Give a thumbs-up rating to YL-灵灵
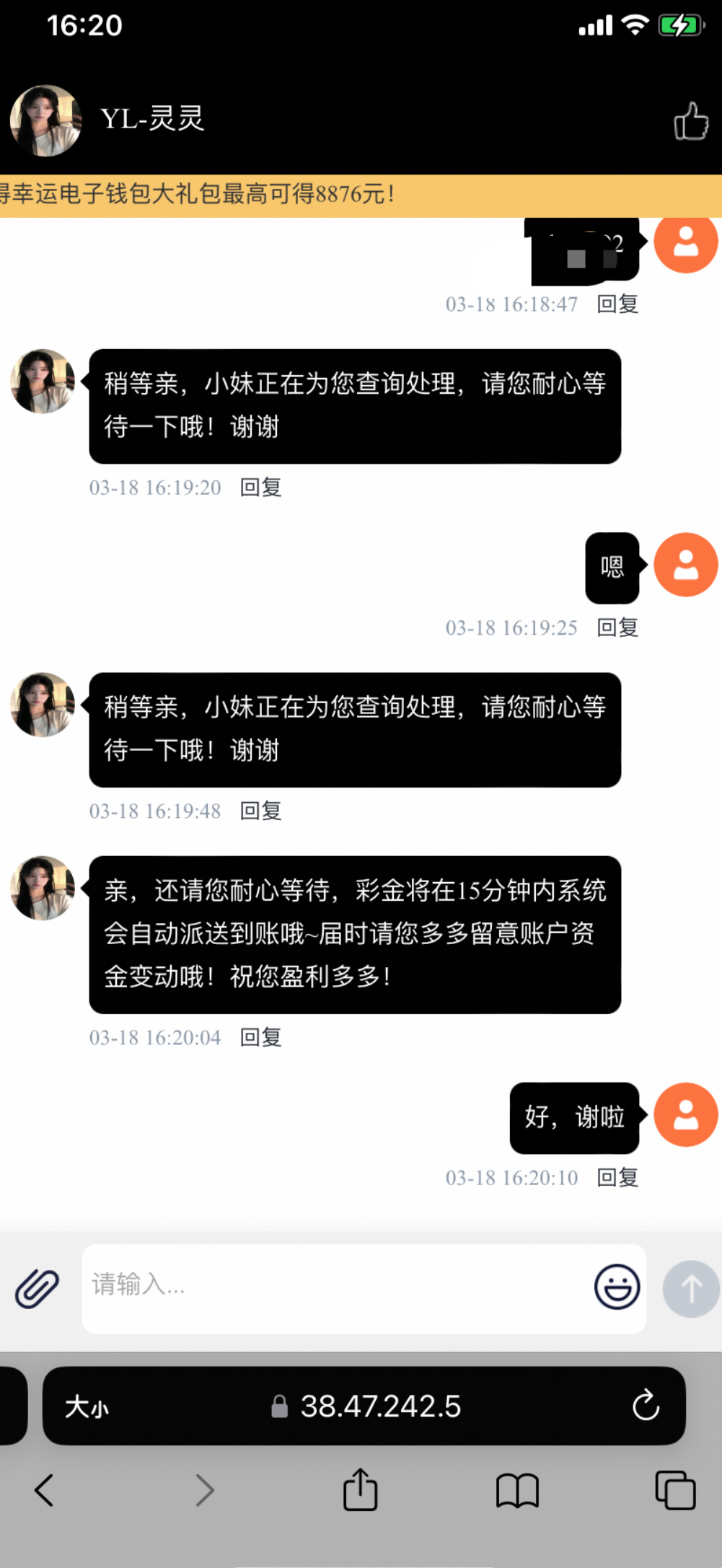The height and width of the screenshot is (1568, 722). click(x=690, y=121)
